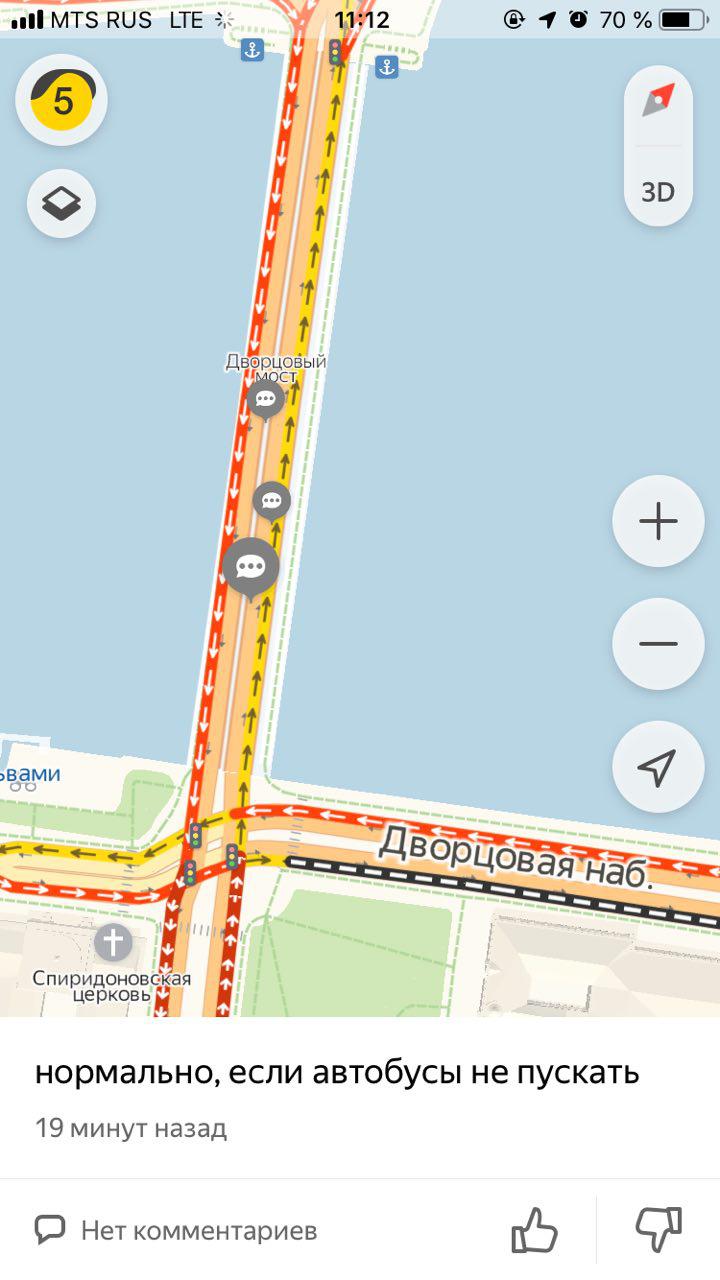
Task: Like the comment with thumbs up
Action: click(534, 1229)
